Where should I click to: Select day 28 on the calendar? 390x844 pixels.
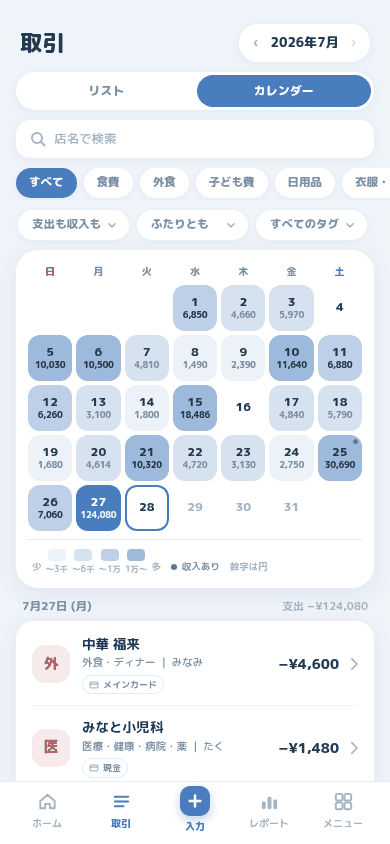pyautogui.click(x=147, y=508)
